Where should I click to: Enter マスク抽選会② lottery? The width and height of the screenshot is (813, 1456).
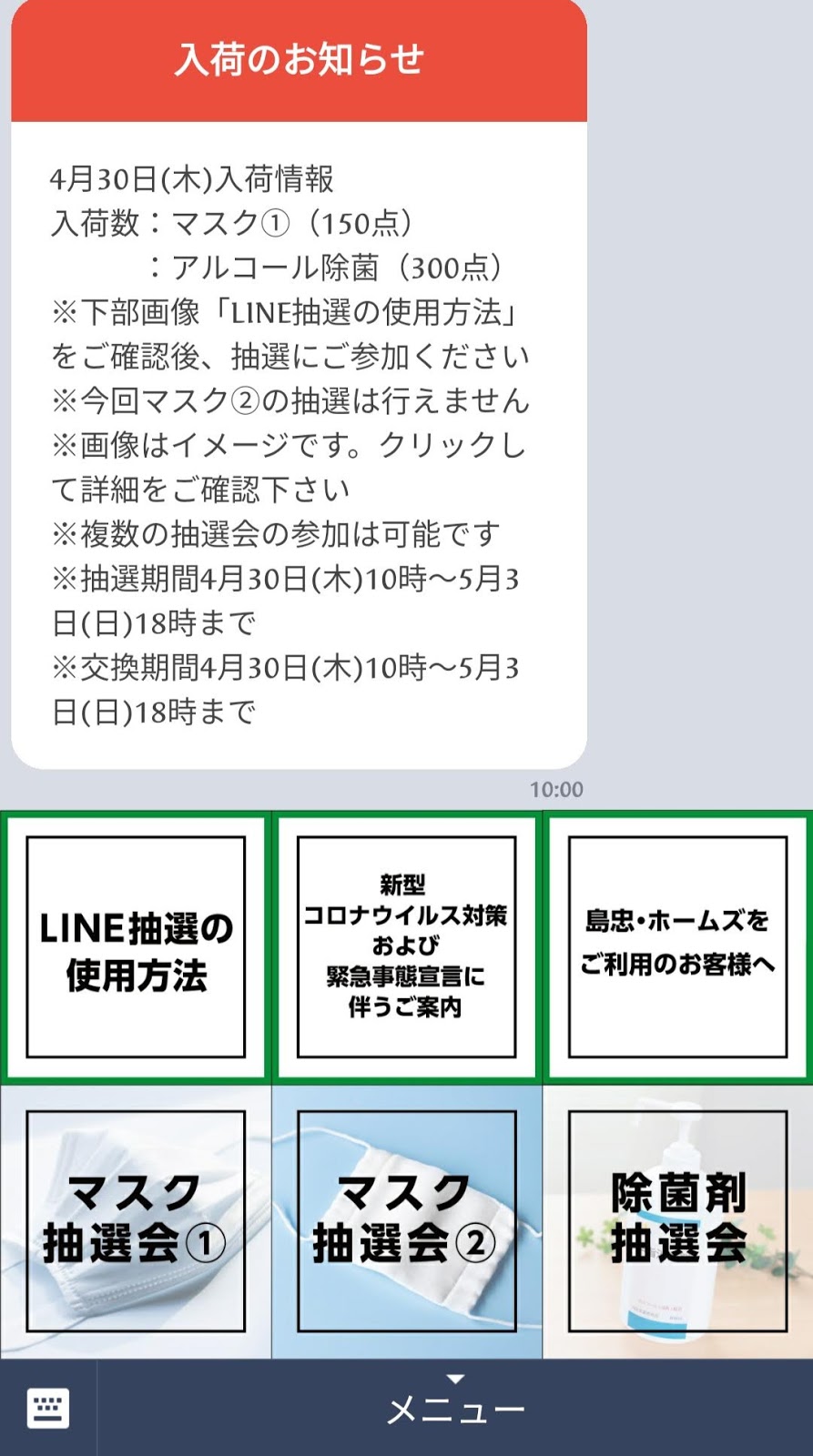(x=406, y=1220)
